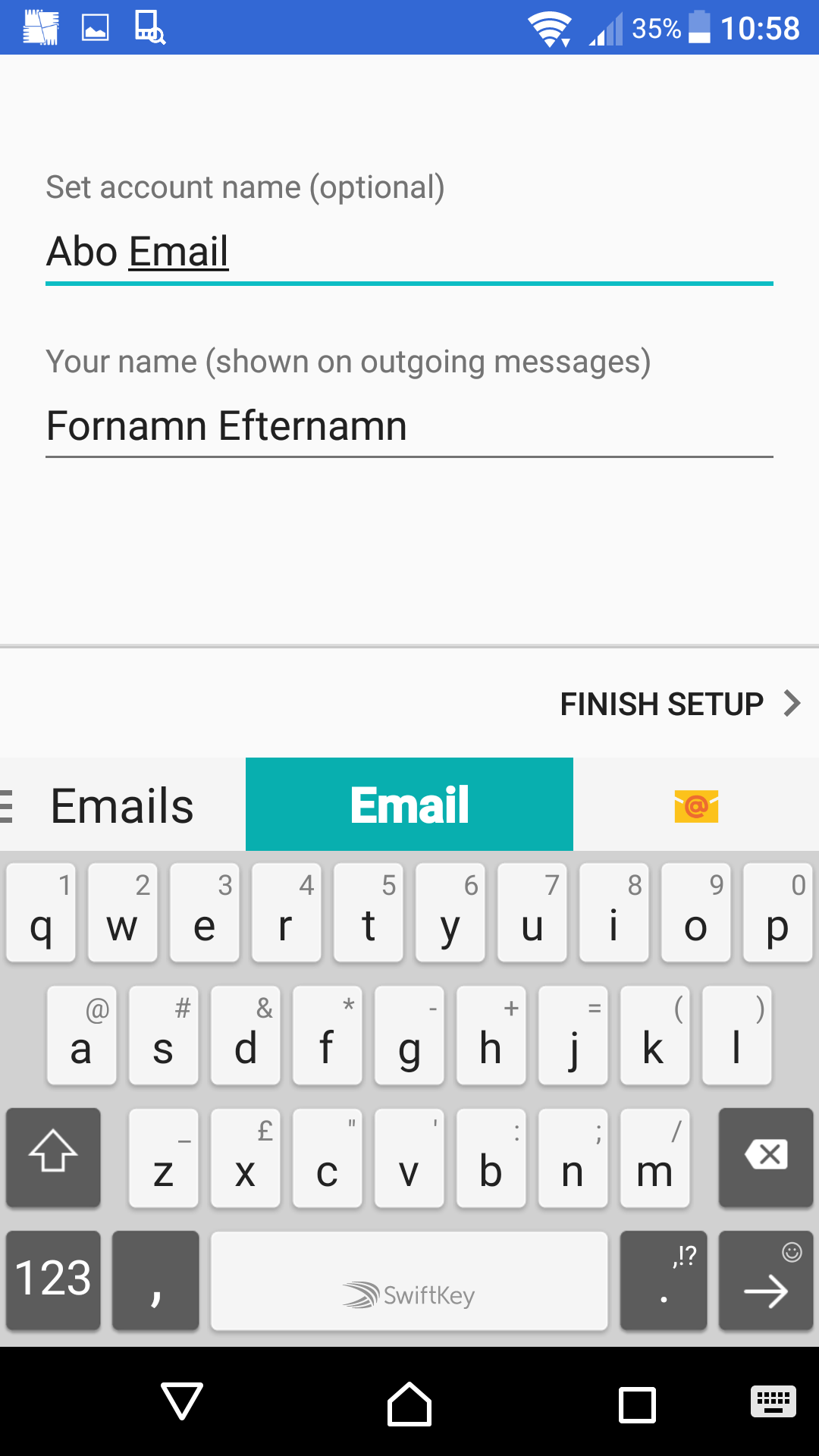Tap the backspace key
The height and width of the screenshot is (1456, 819).
(x=766, y=1157)
